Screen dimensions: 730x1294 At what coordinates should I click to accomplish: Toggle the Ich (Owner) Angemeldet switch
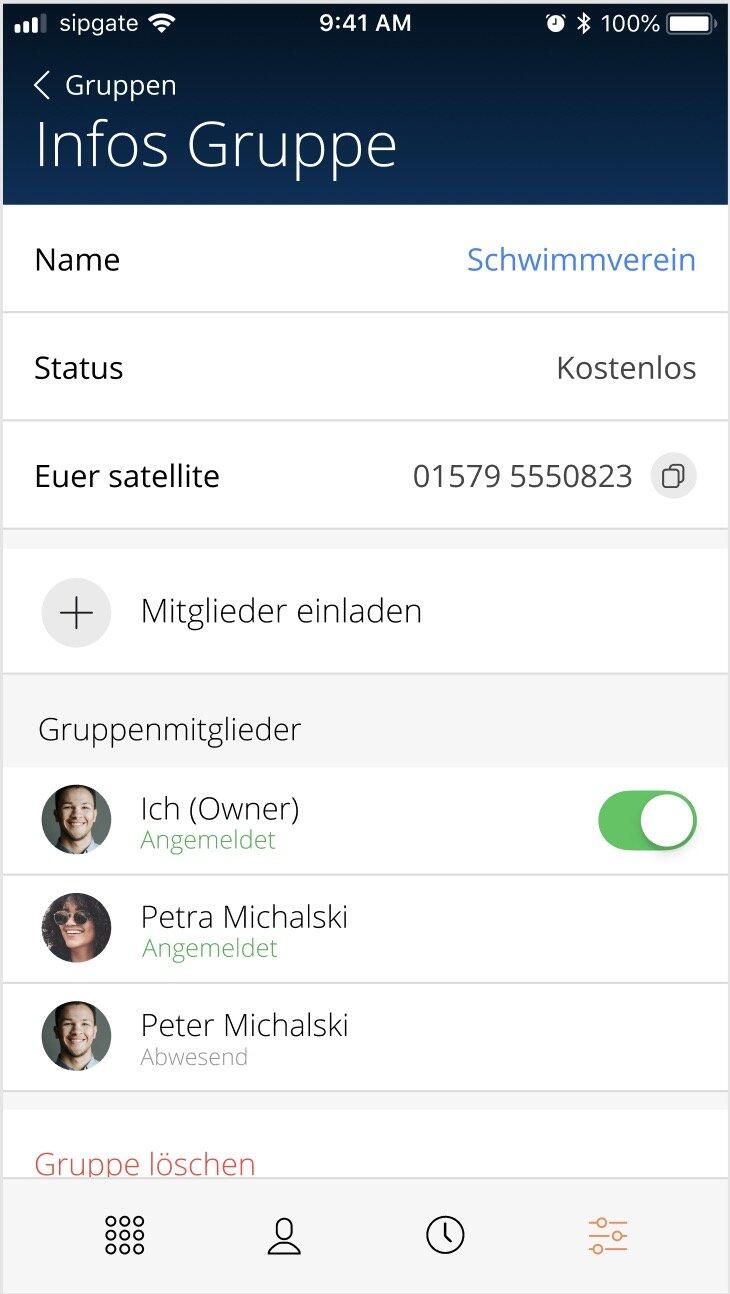(647, 821)
